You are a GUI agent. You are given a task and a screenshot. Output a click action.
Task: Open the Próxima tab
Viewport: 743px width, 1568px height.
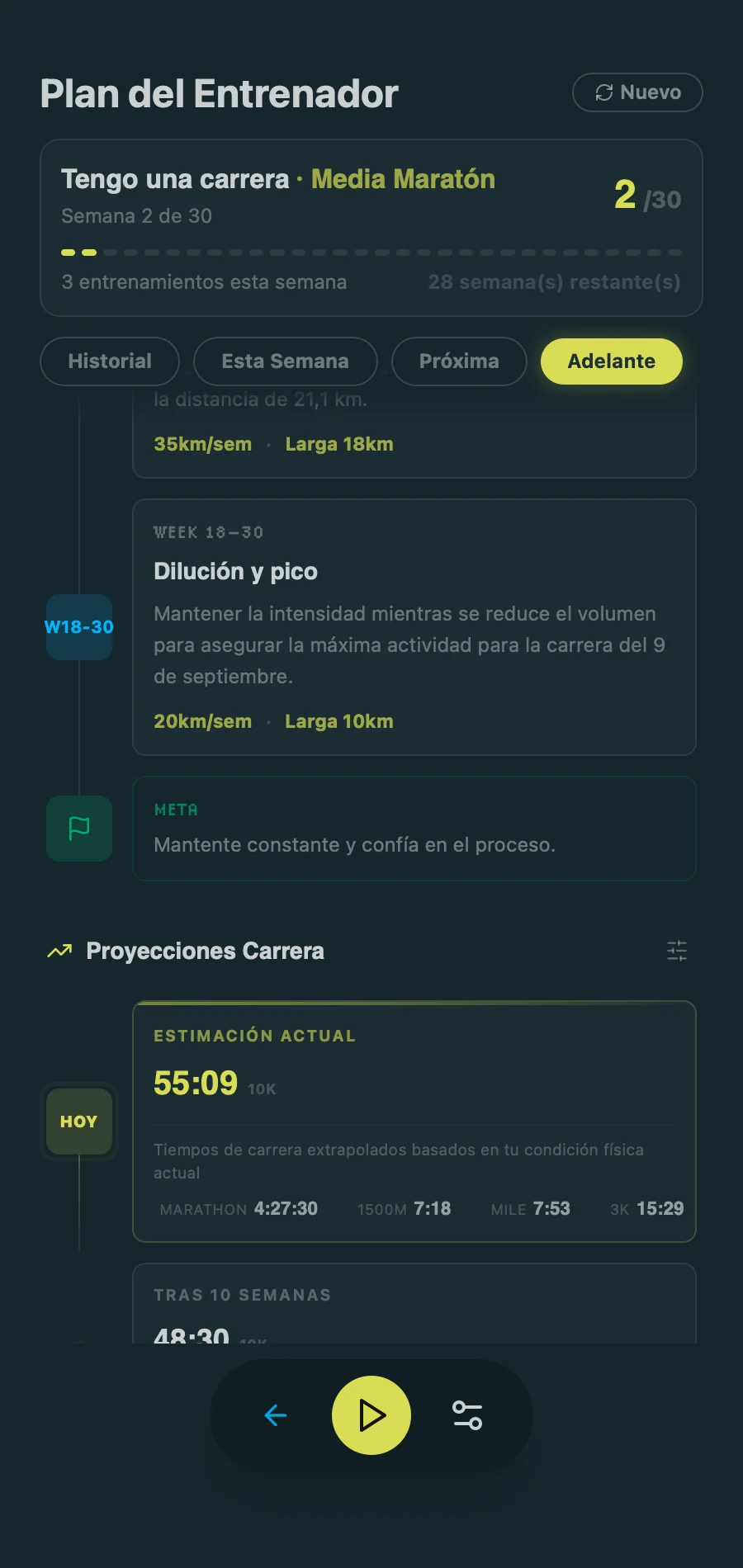click(x=459, y=361)
